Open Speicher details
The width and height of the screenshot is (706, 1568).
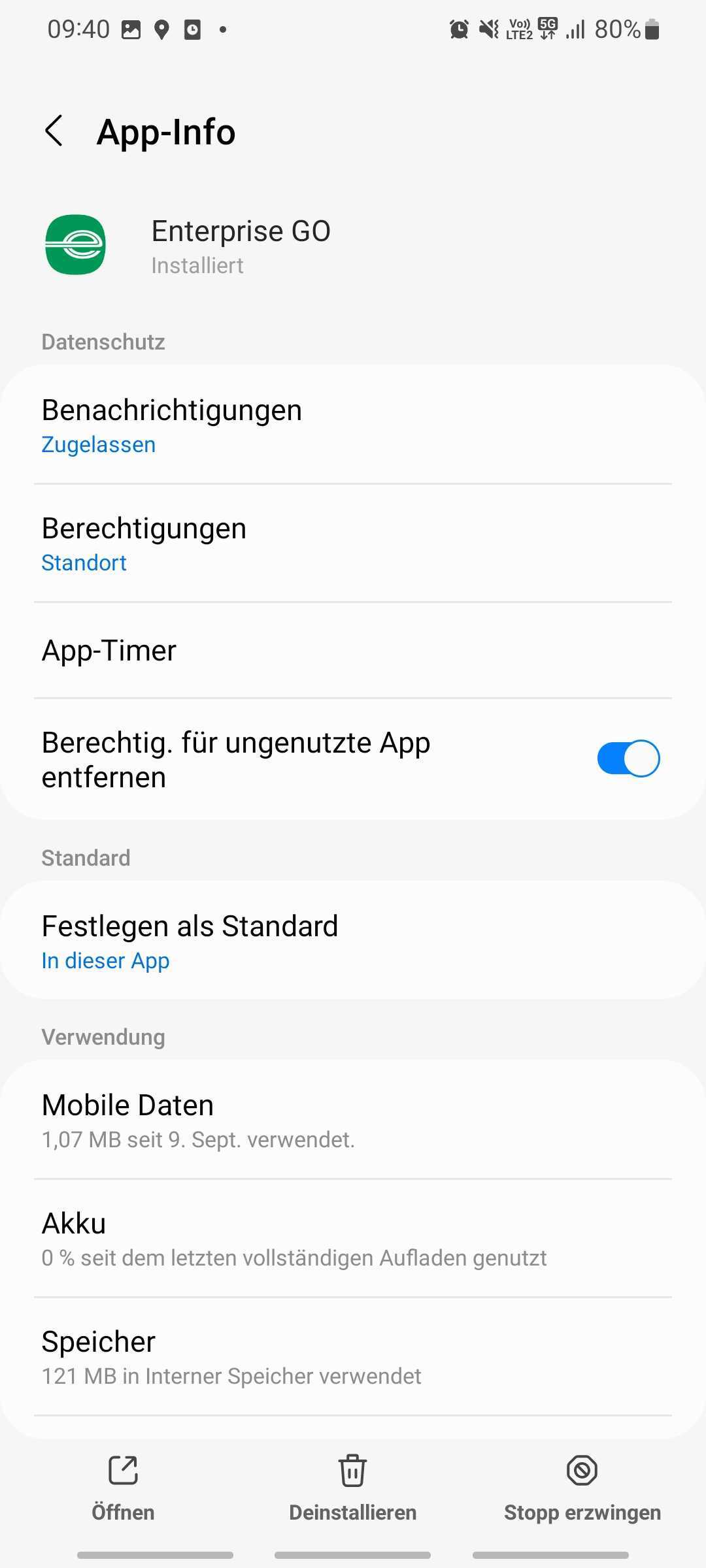pyautogui.click(x=353, y=1357)
